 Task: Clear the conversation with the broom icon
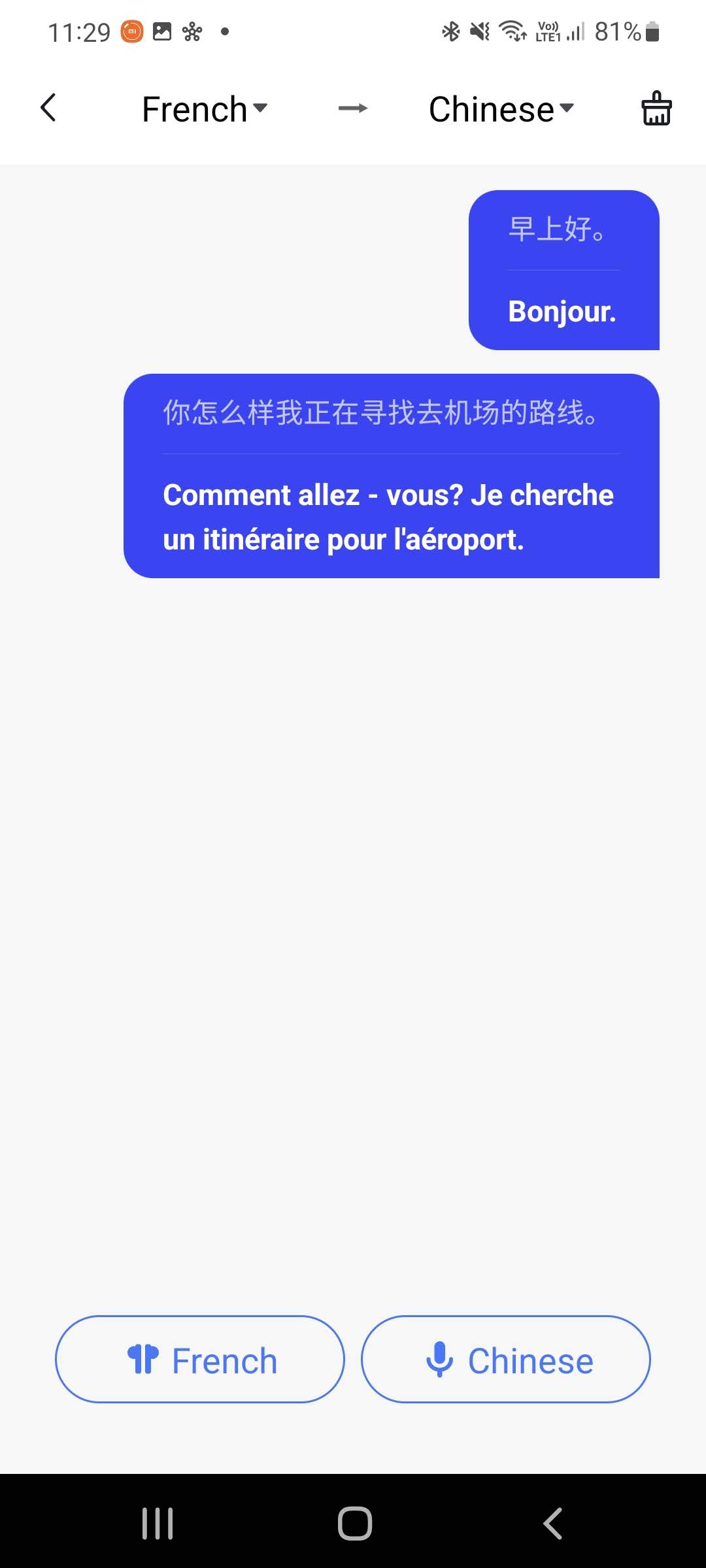coord(656,108)
